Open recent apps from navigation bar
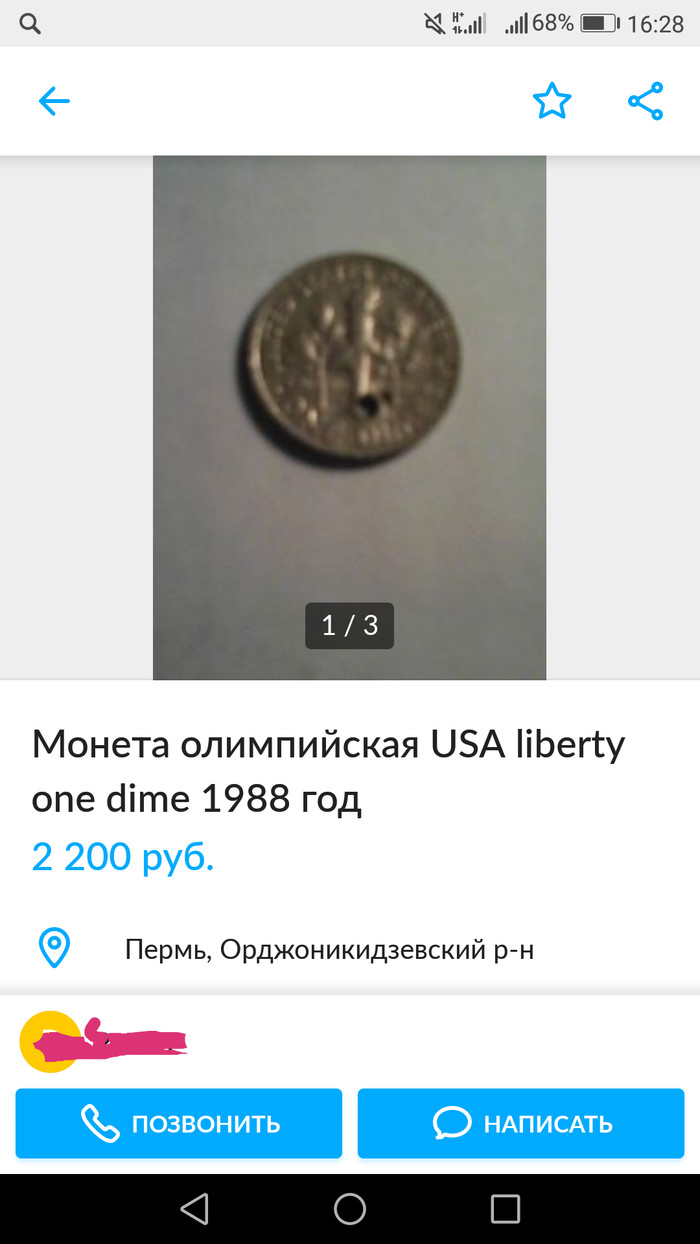 click(505, 1208)
